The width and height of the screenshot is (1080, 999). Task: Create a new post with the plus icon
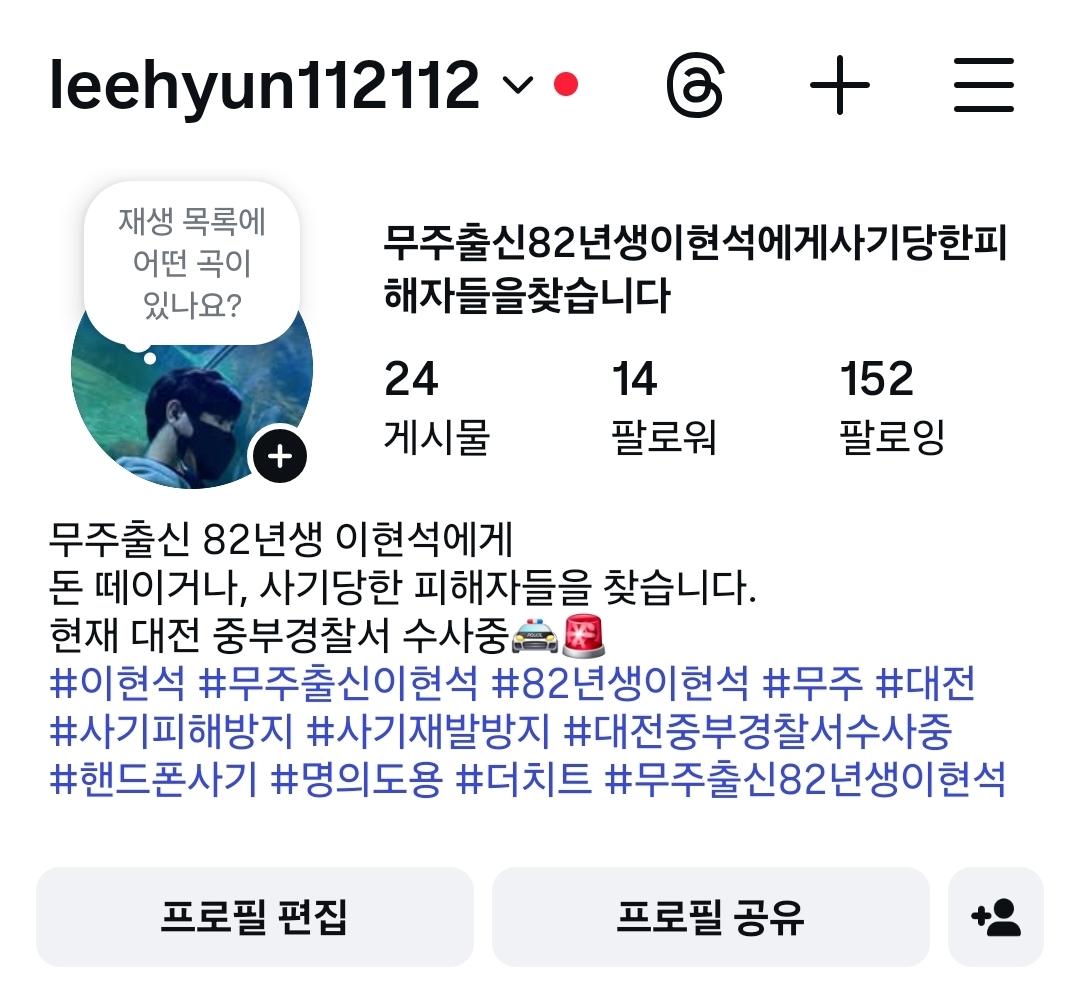839,86
